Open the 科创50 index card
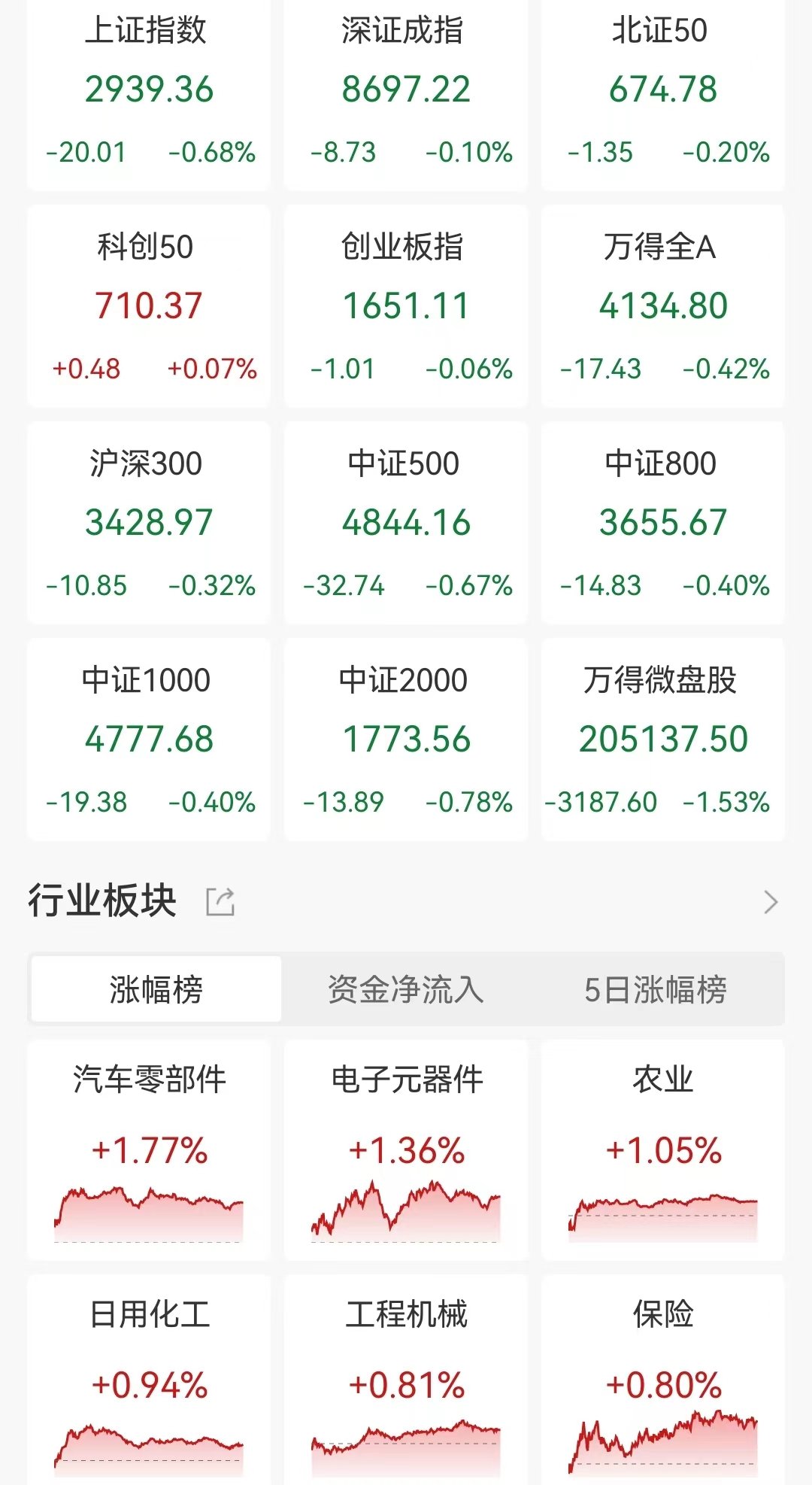 click(149, 306)
